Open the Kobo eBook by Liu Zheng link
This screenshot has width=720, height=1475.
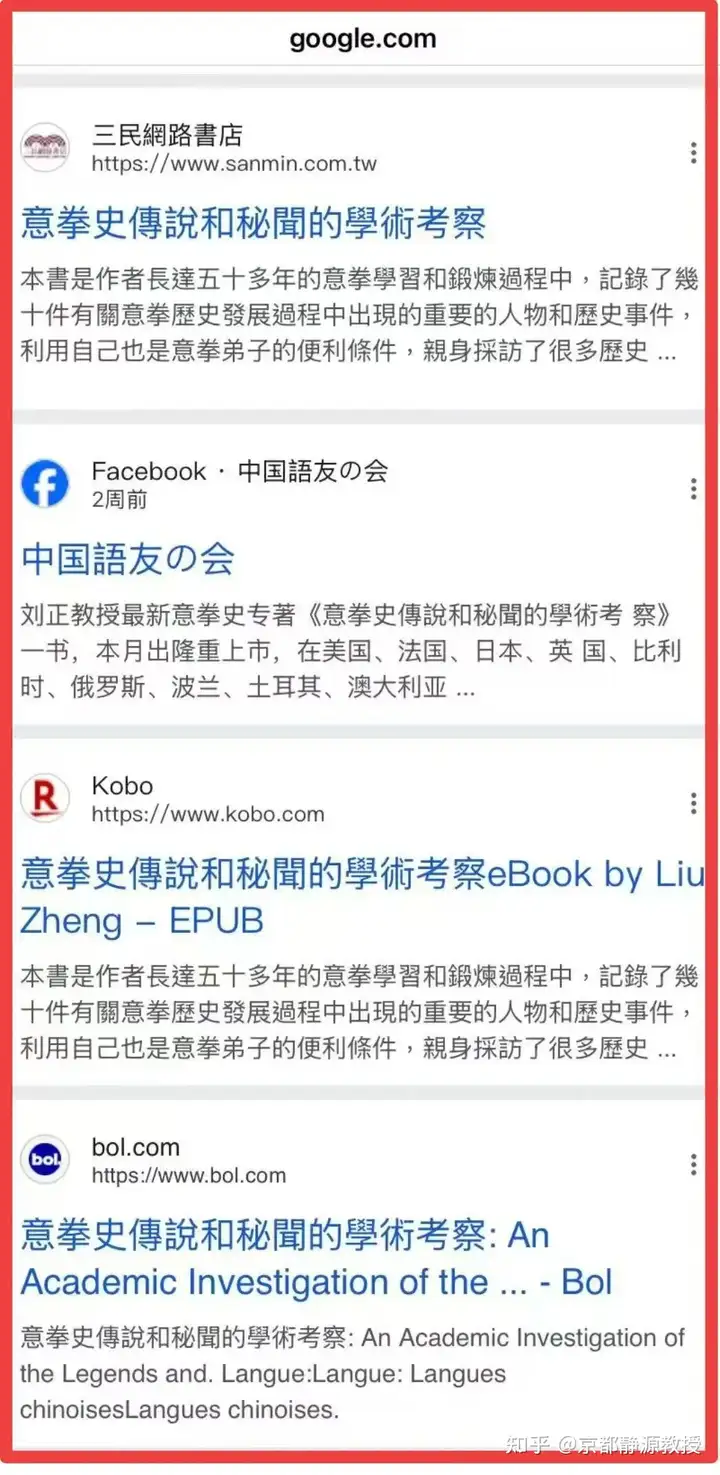click(x=360, y=897)
